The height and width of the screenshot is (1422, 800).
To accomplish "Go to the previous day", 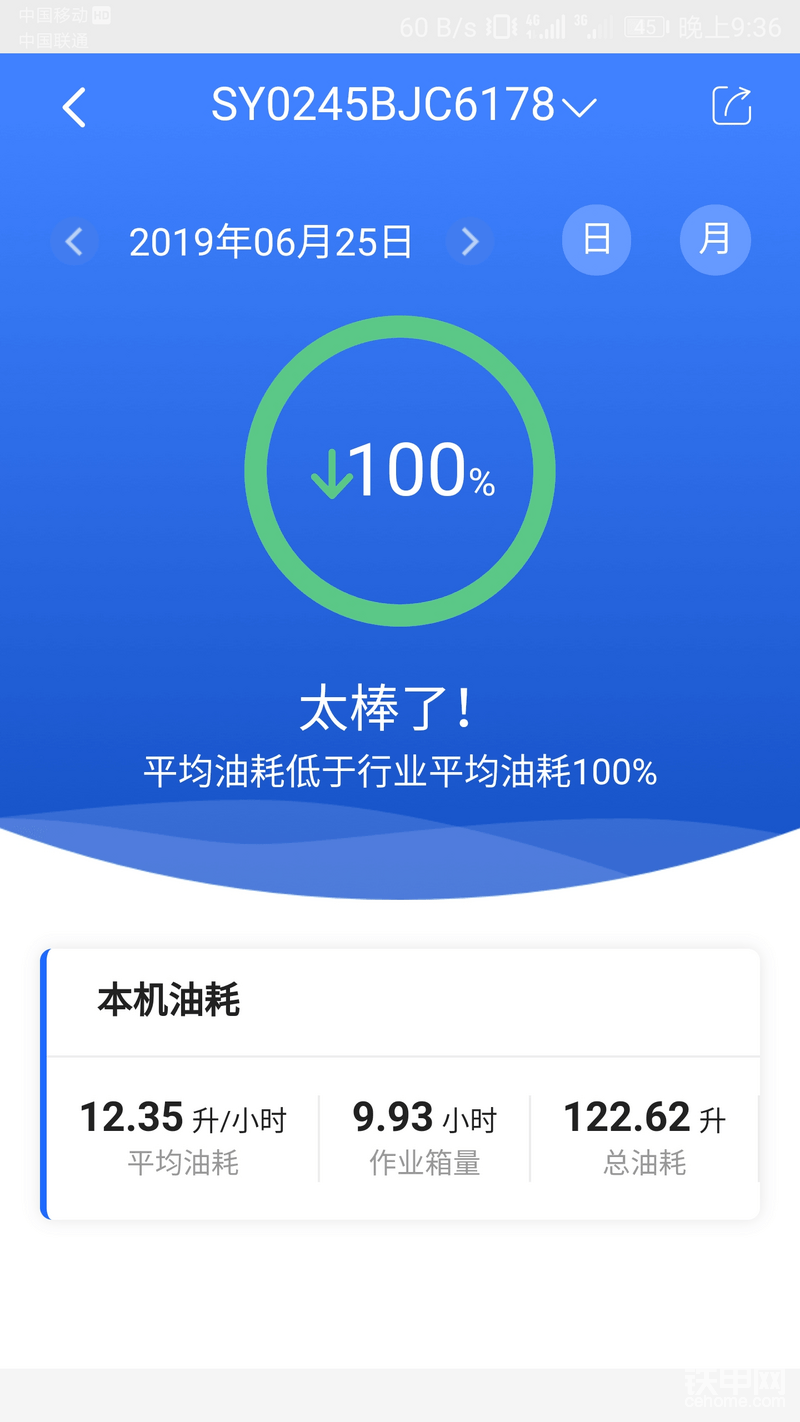I will (x=74, y=241).
